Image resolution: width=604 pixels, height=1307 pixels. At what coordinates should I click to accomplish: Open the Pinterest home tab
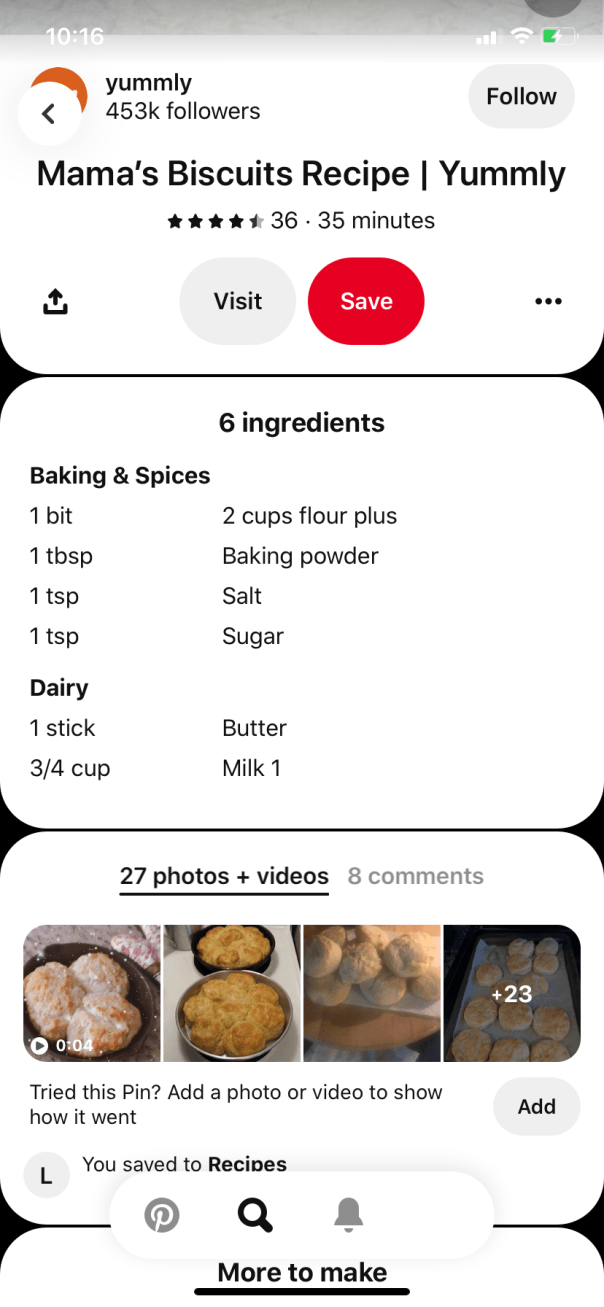click(x=161, y=1215)
